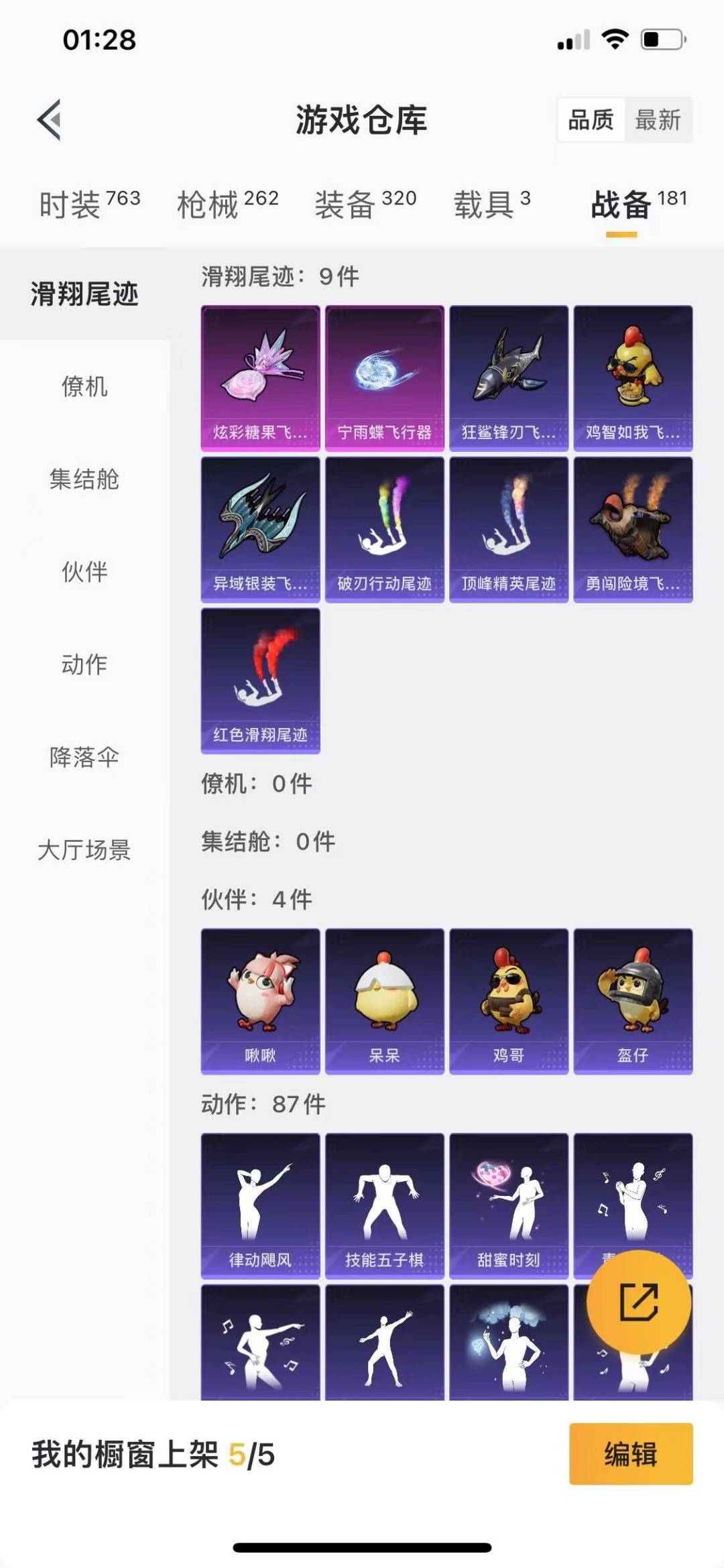
Task: Tap the yellow floating share button
Action: click(x=638, y=1302)
